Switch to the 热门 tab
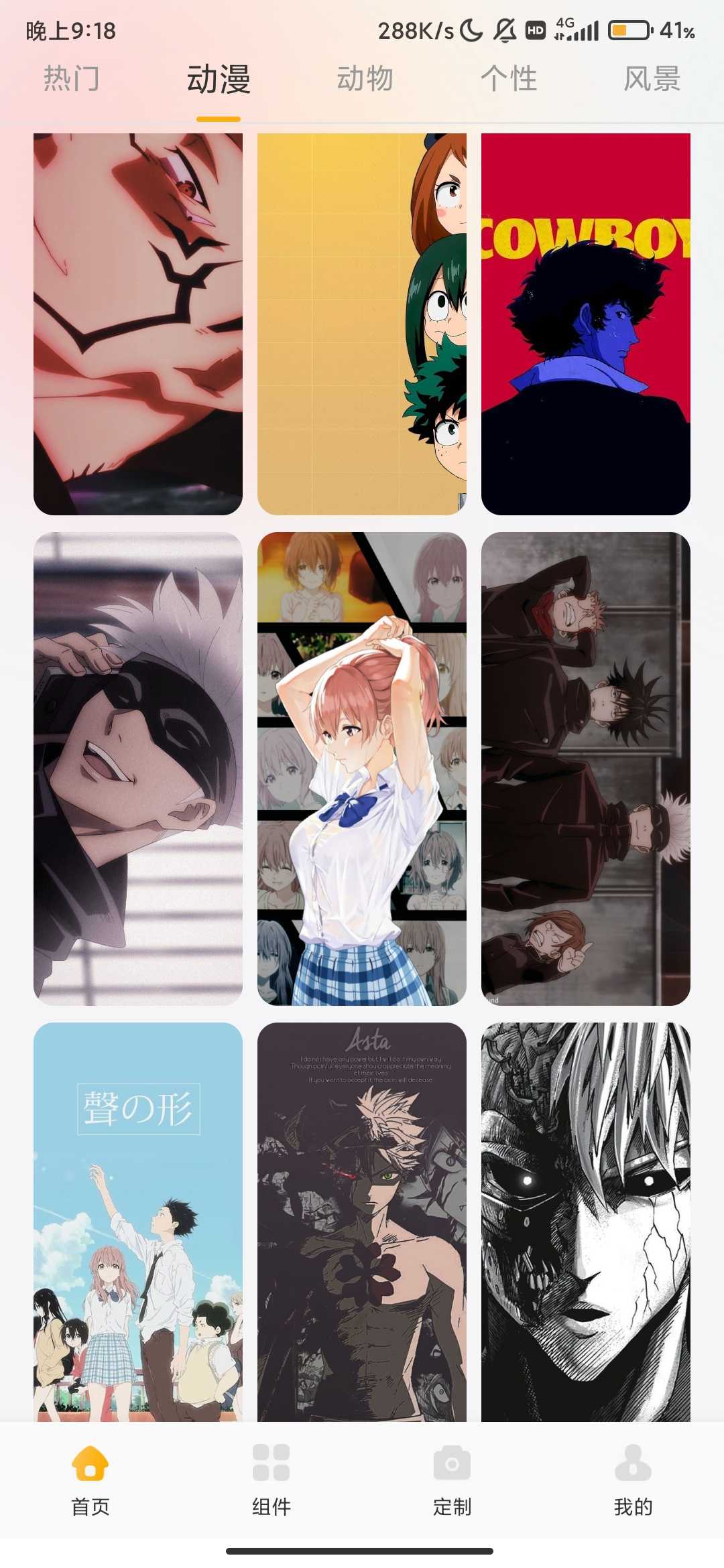 [71, 79]
